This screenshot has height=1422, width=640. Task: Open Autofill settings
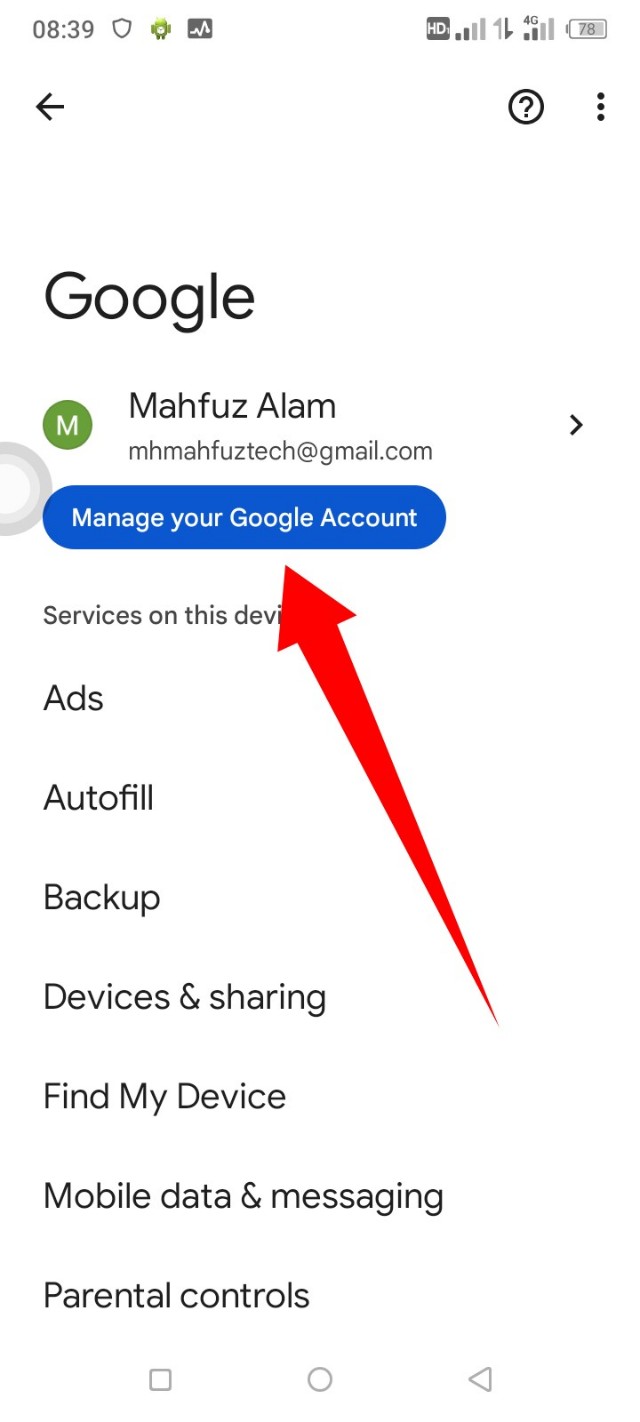click(x=99, y=798)
